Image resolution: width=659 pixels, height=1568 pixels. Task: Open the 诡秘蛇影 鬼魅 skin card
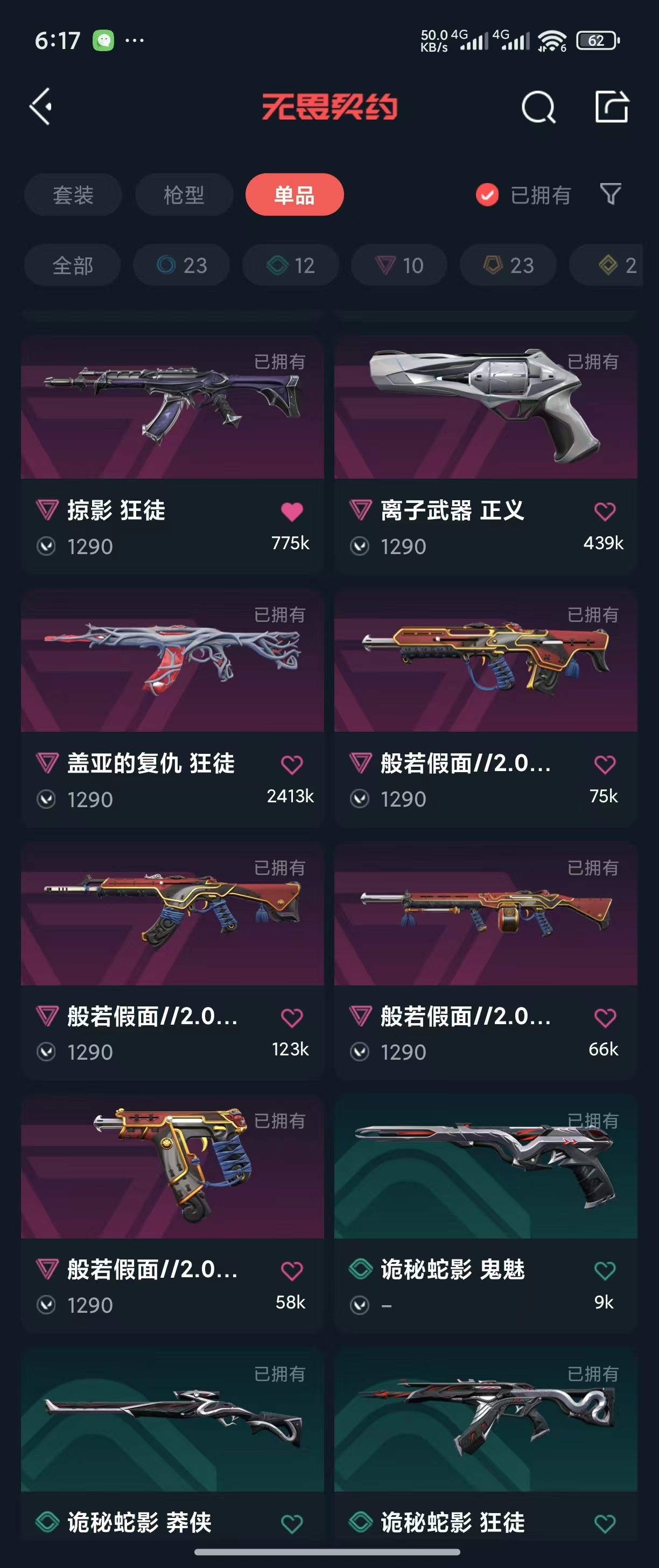(486, 1214)
